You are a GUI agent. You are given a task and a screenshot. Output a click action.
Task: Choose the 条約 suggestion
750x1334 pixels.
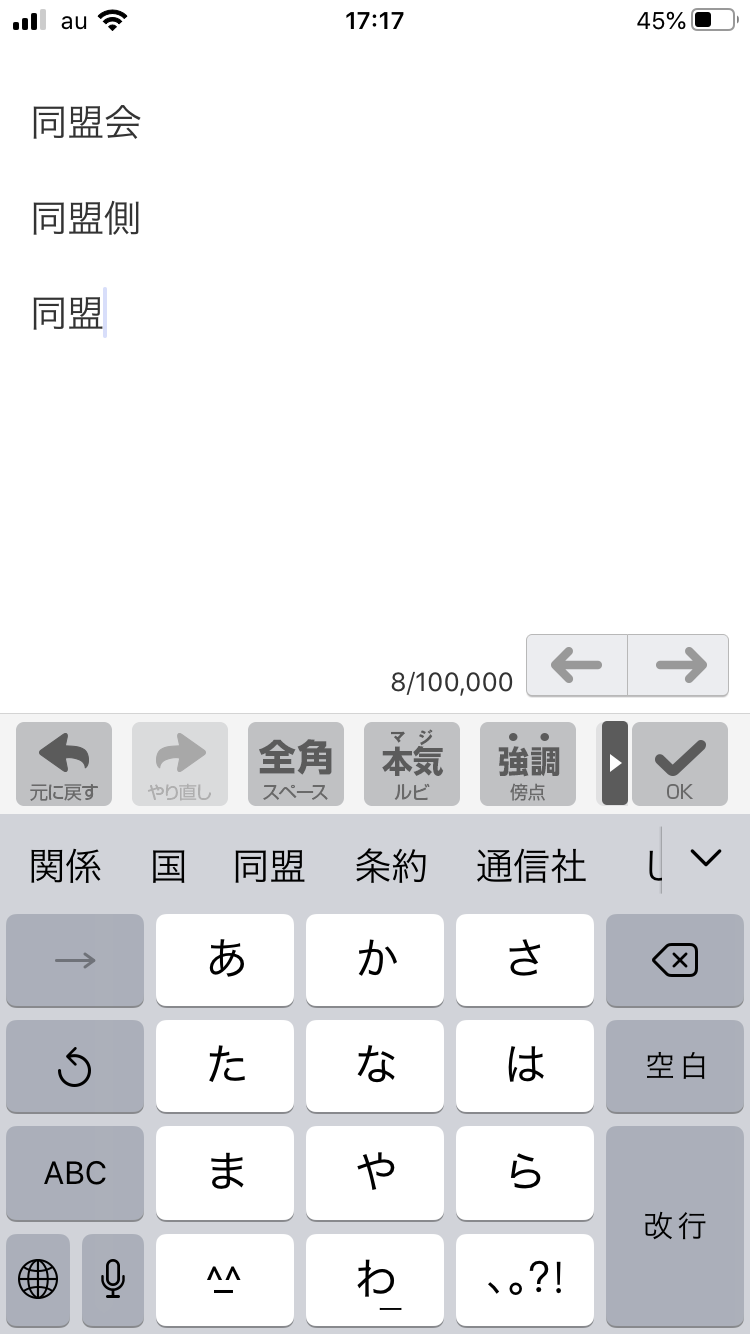pos(391,866)
